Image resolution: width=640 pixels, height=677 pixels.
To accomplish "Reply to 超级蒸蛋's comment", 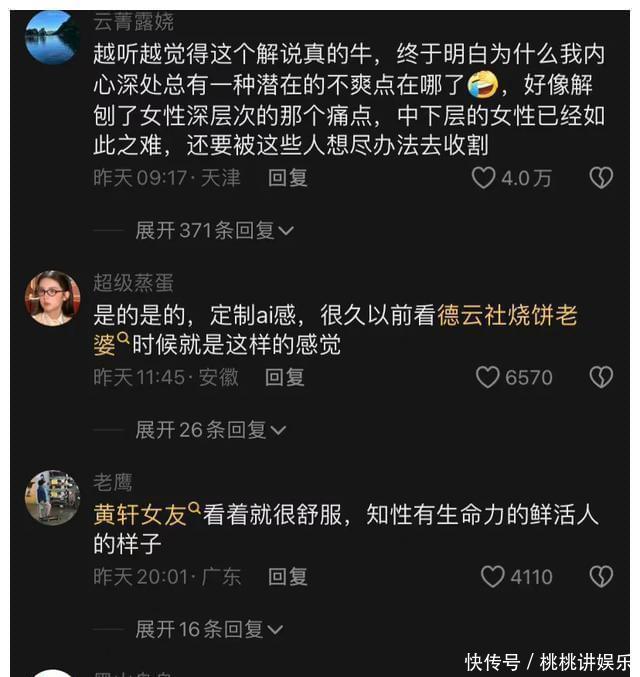I will pyautogui.click(x=285, y=377).
